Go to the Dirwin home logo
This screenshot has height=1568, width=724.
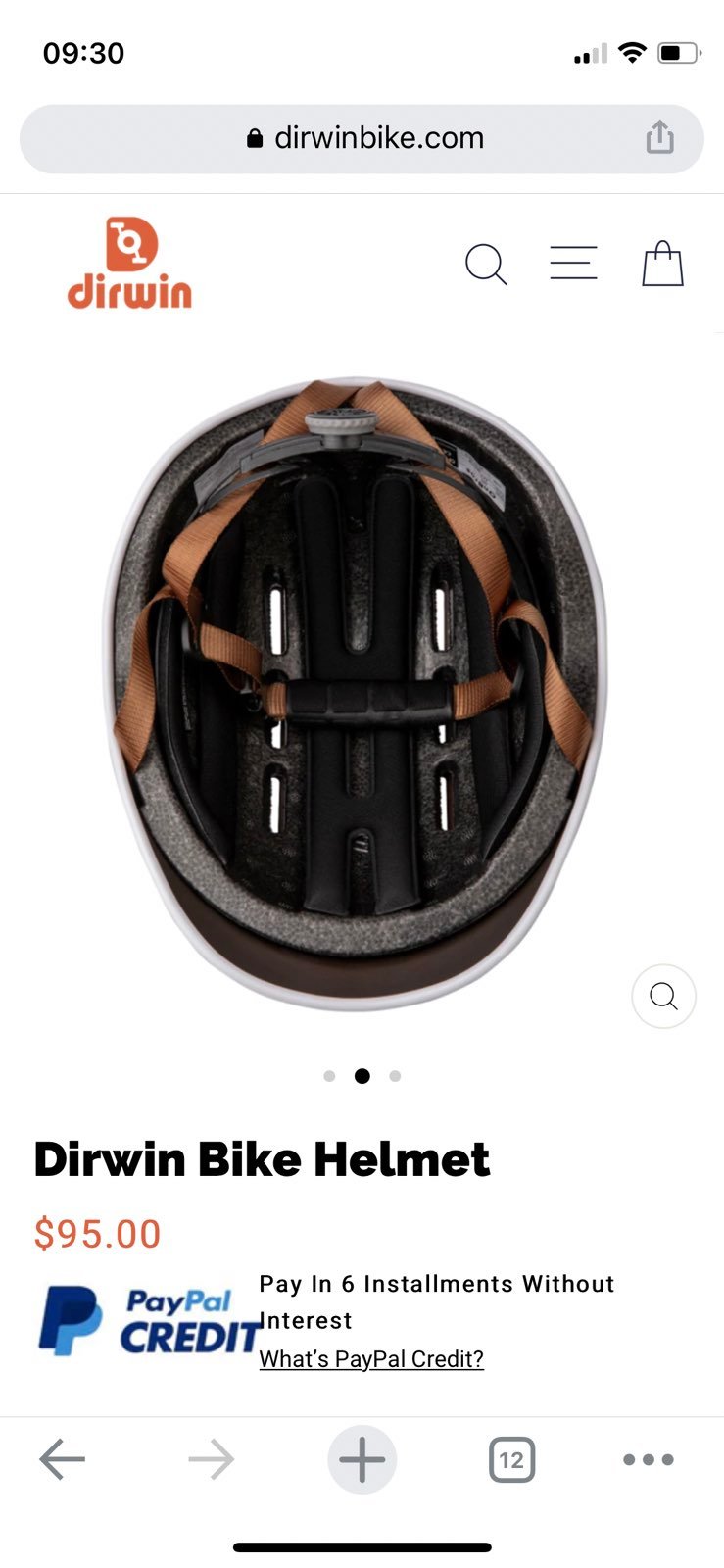tap(129, 263)
